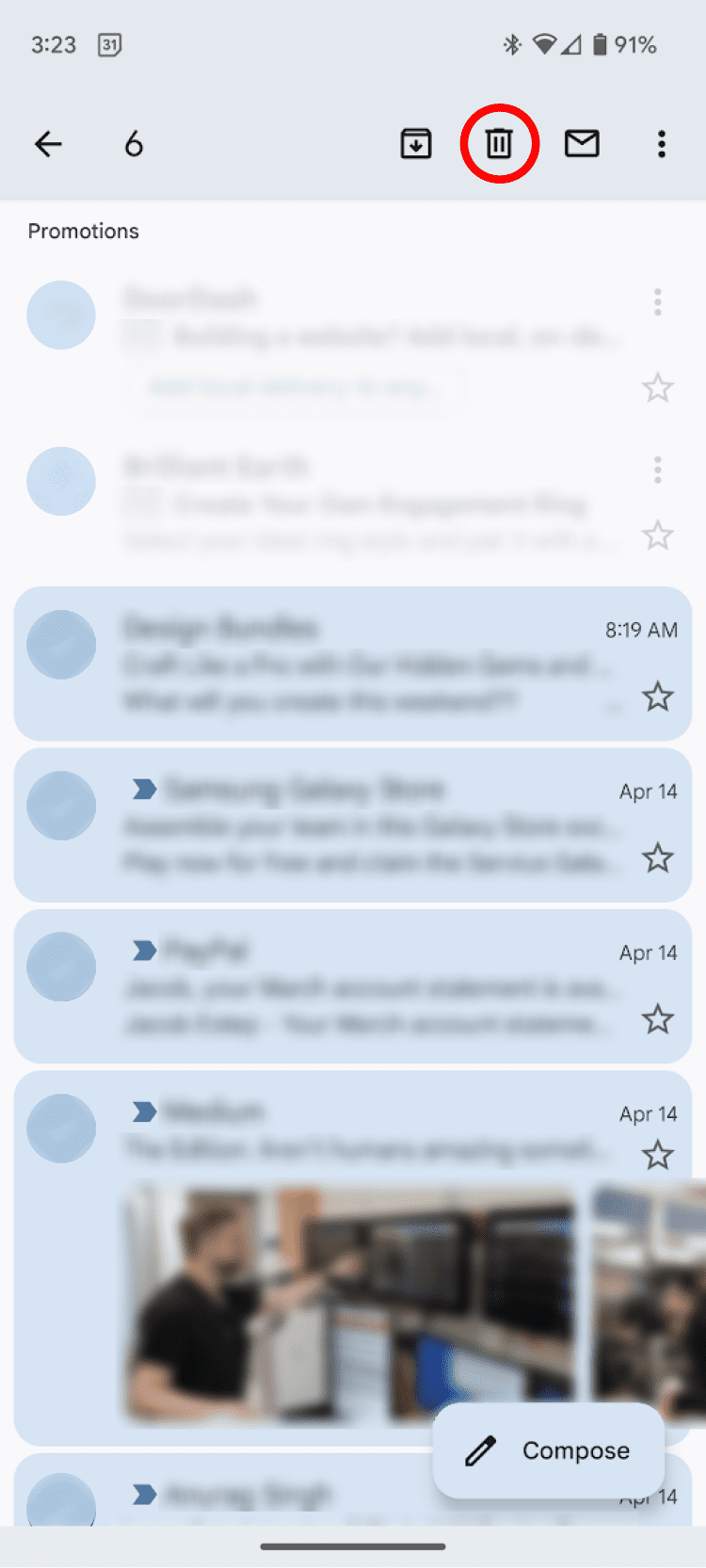Star the PayPal email from Apr 14
This screenshot has width=706, height=1568.
coord(658,1019)
